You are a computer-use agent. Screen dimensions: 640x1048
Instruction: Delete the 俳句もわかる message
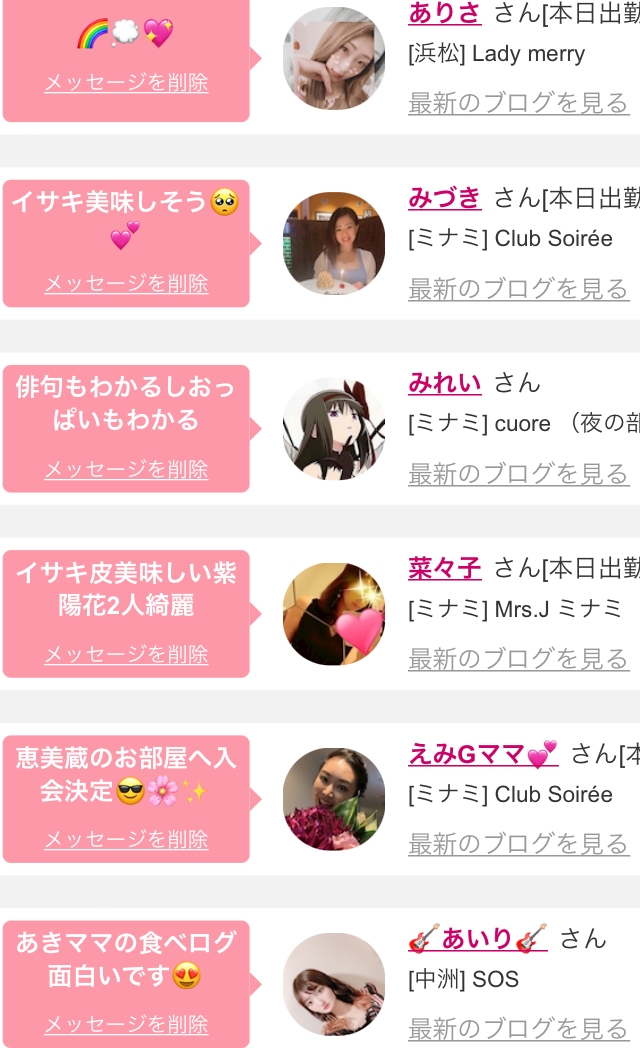tap(126, 469)
